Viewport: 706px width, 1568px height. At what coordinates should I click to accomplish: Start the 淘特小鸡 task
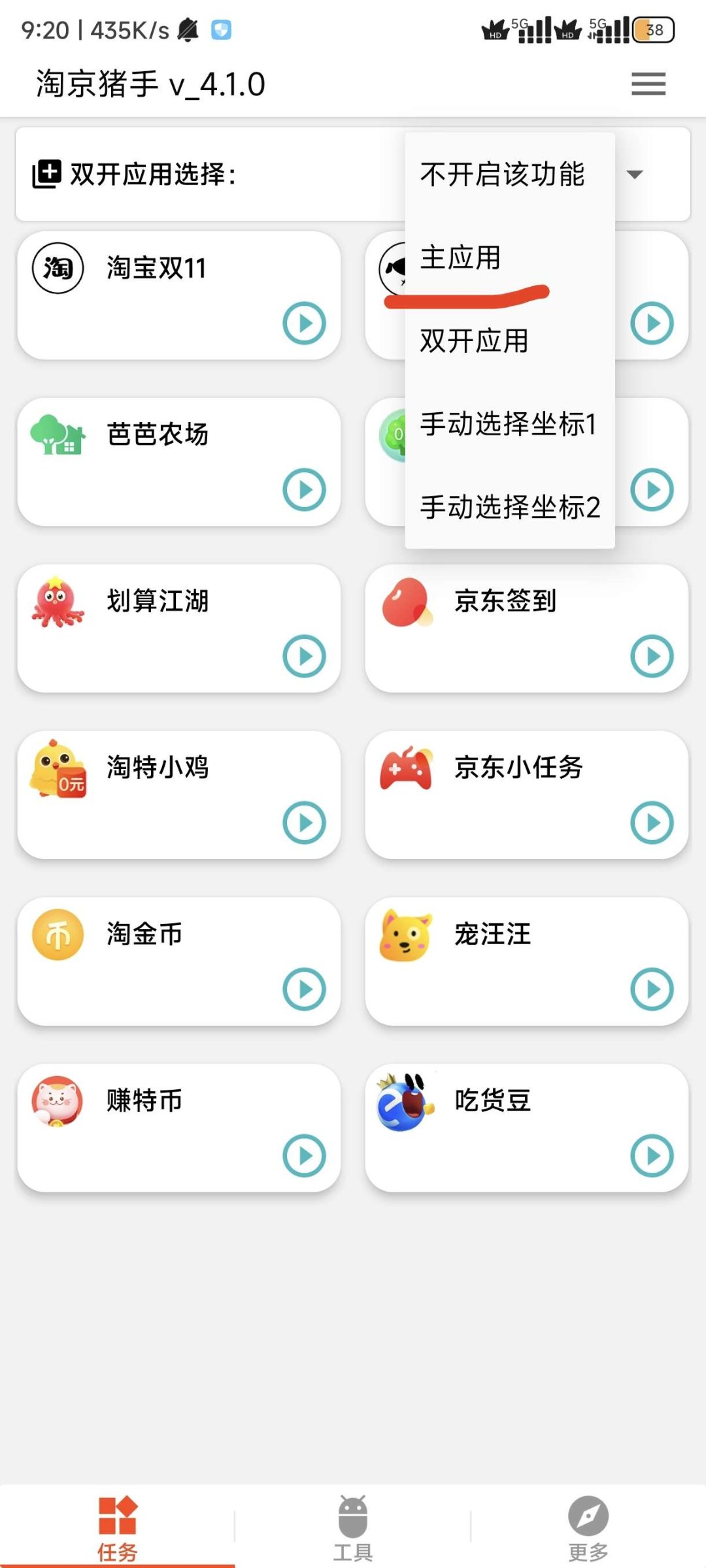point(304,823)
